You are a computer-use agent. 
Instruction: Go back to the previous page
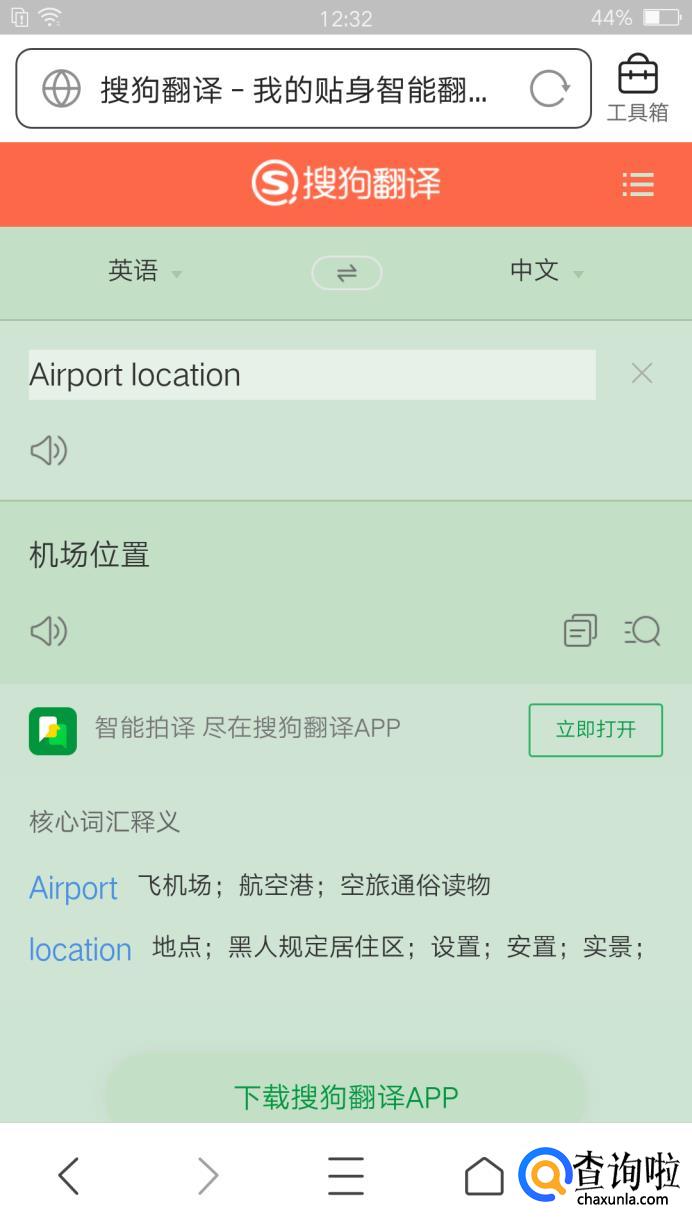(68, 1176)
